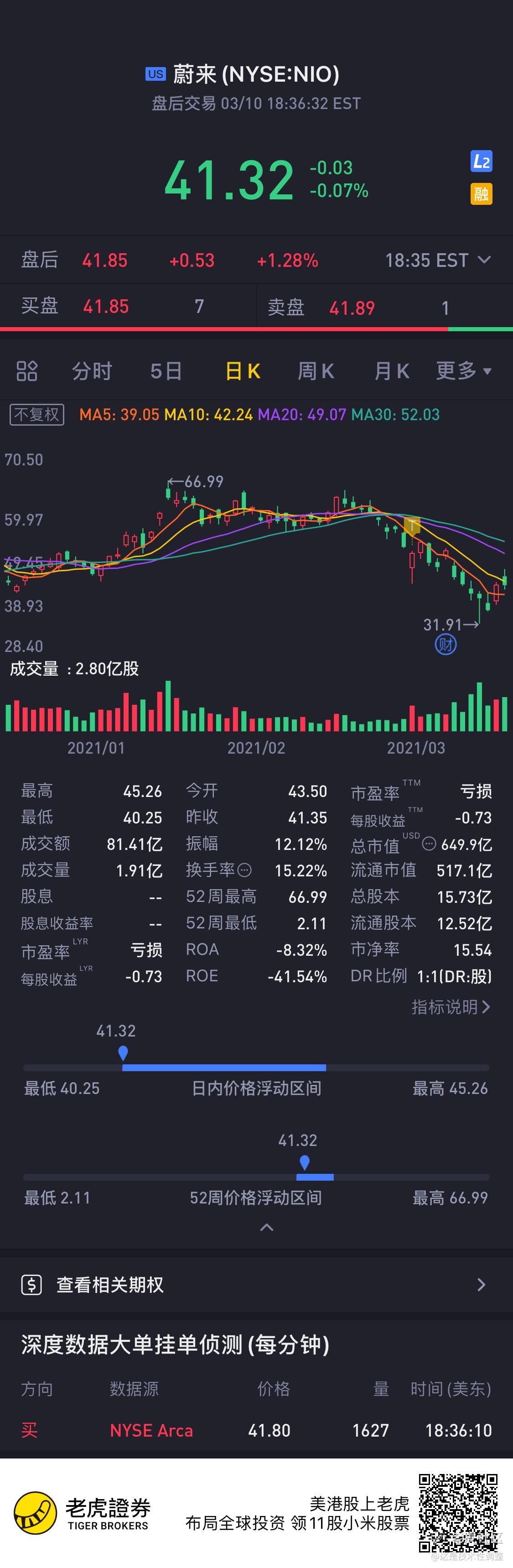Switch to the 周K weekly chart
513x1568 pixels.
tap(316, 371)
